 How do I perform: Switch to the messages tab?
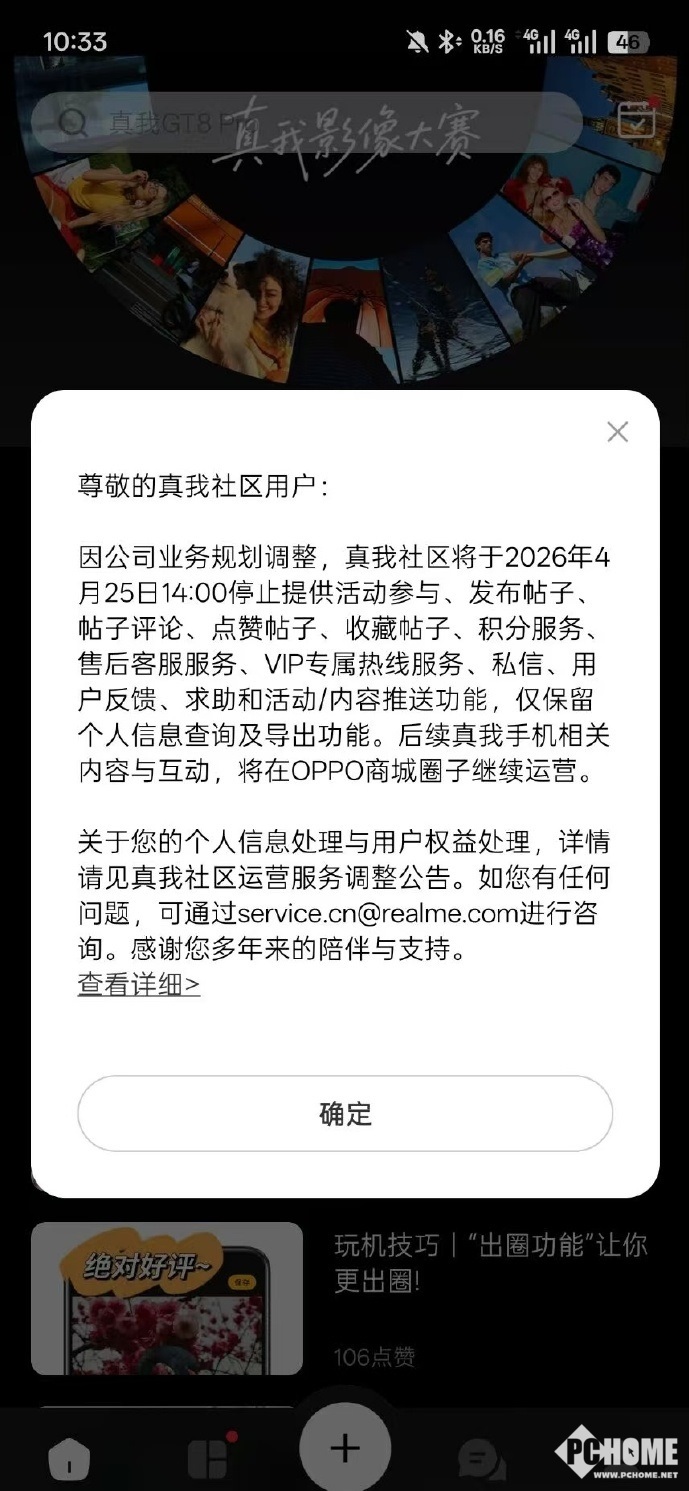coord(480,1460)
